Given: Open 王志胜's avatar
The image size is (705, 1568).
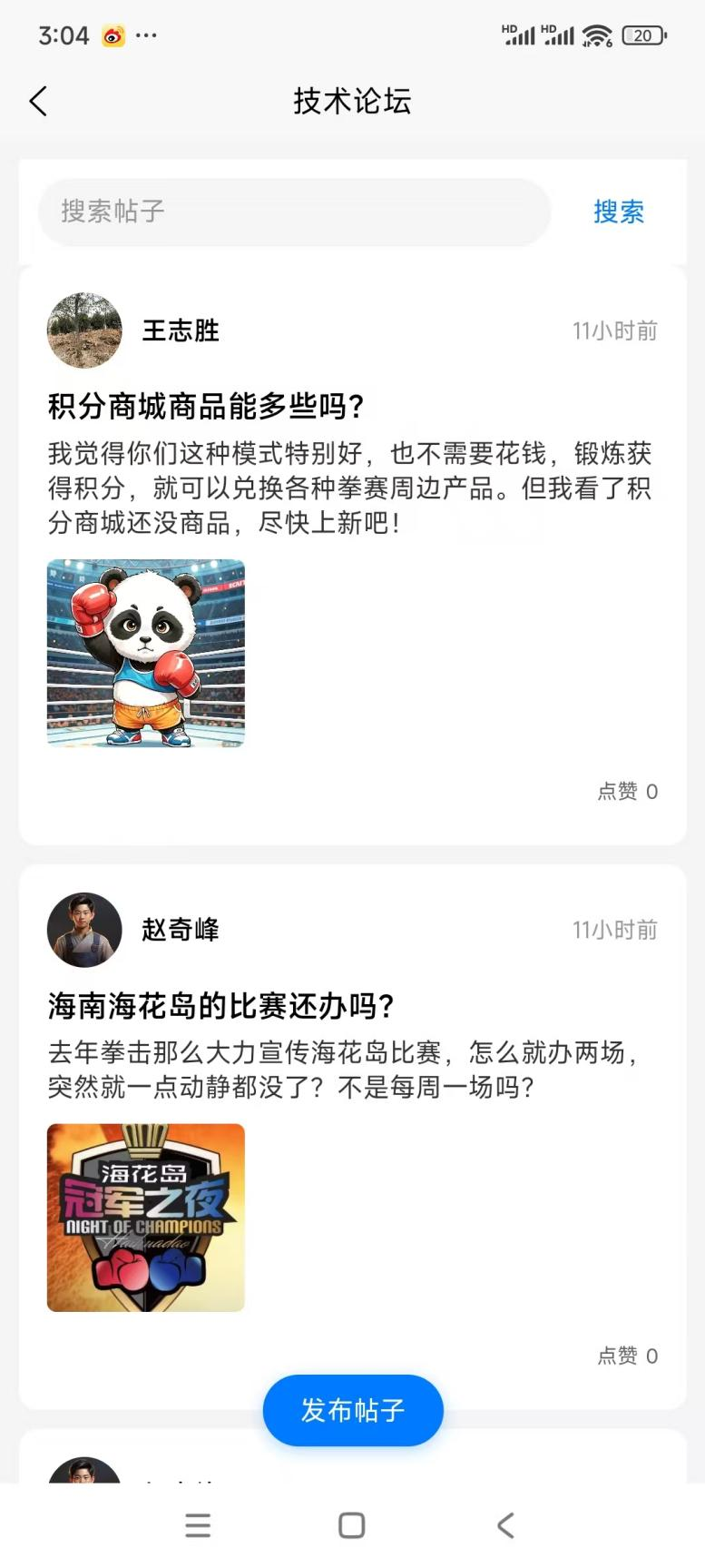Looking at the screenshot, I should 84,330.
